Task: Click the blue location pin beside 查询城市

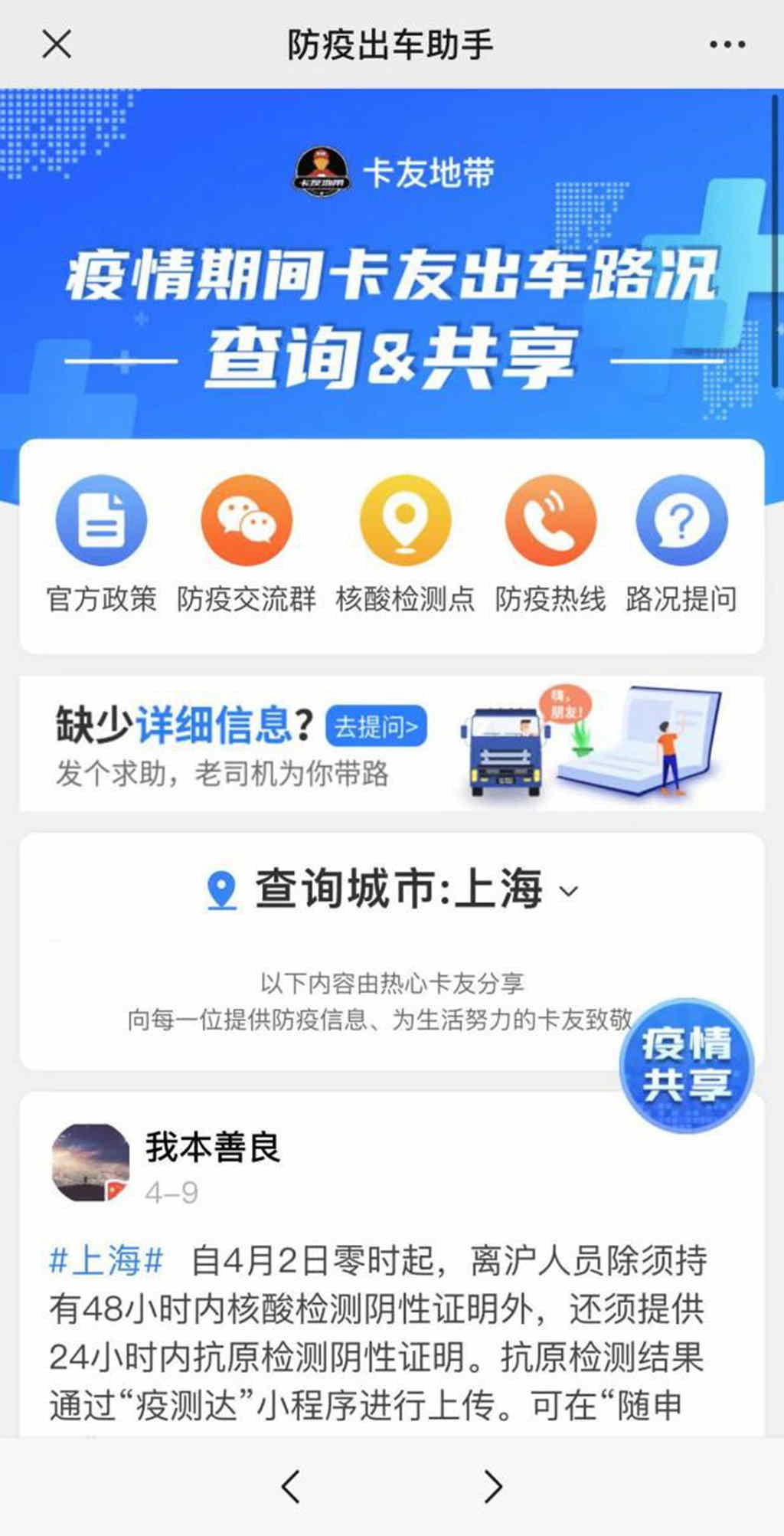Action: [219, 889]
